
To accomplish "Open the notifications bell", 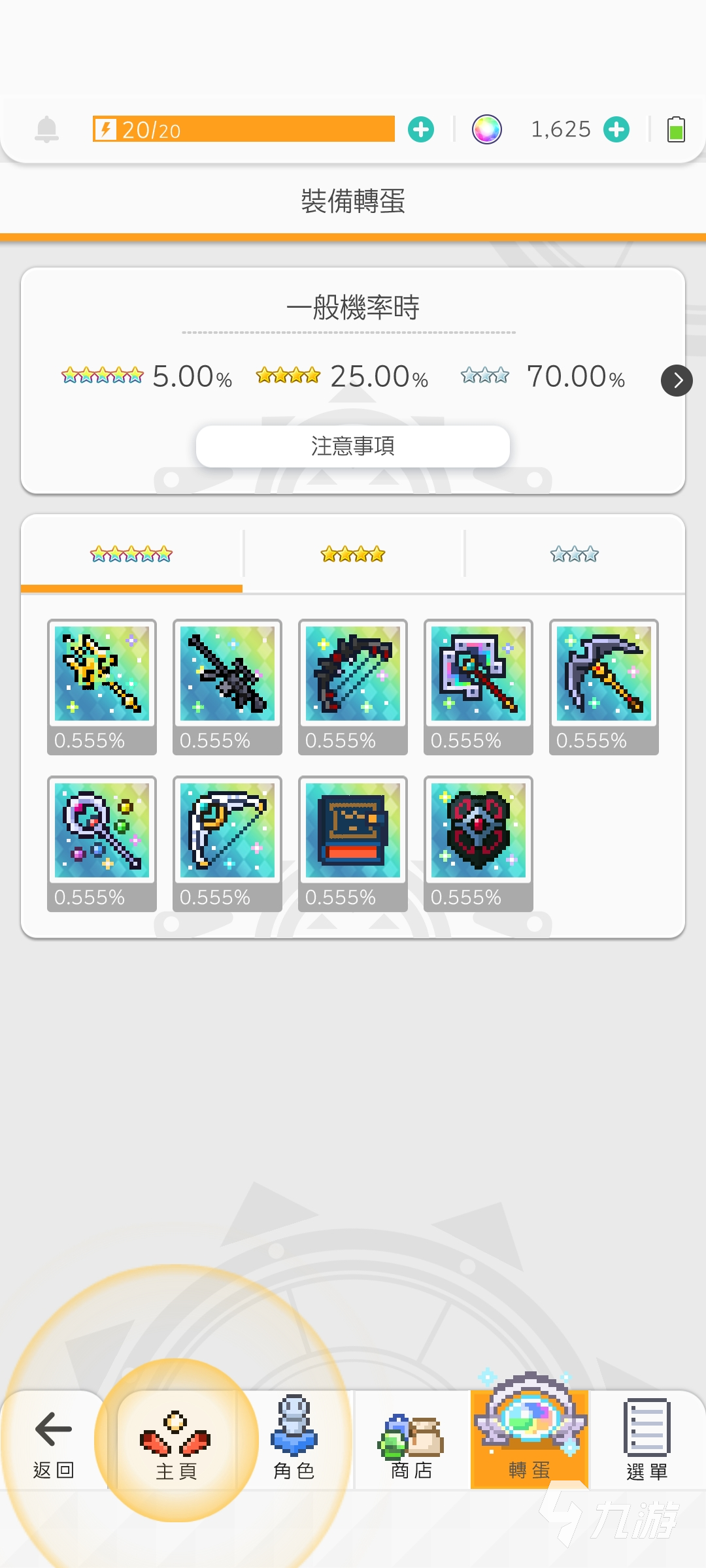I will point(46,129).
